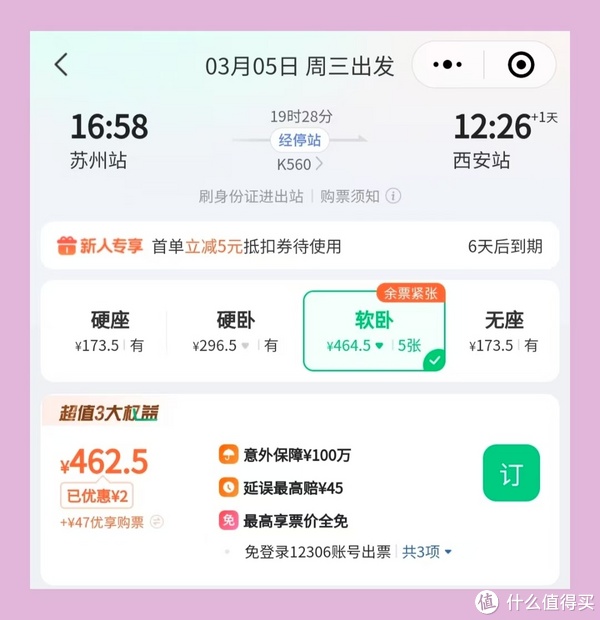Open the 新人专享 coupon banner
The image size is (600, 620).
(300, 246)
